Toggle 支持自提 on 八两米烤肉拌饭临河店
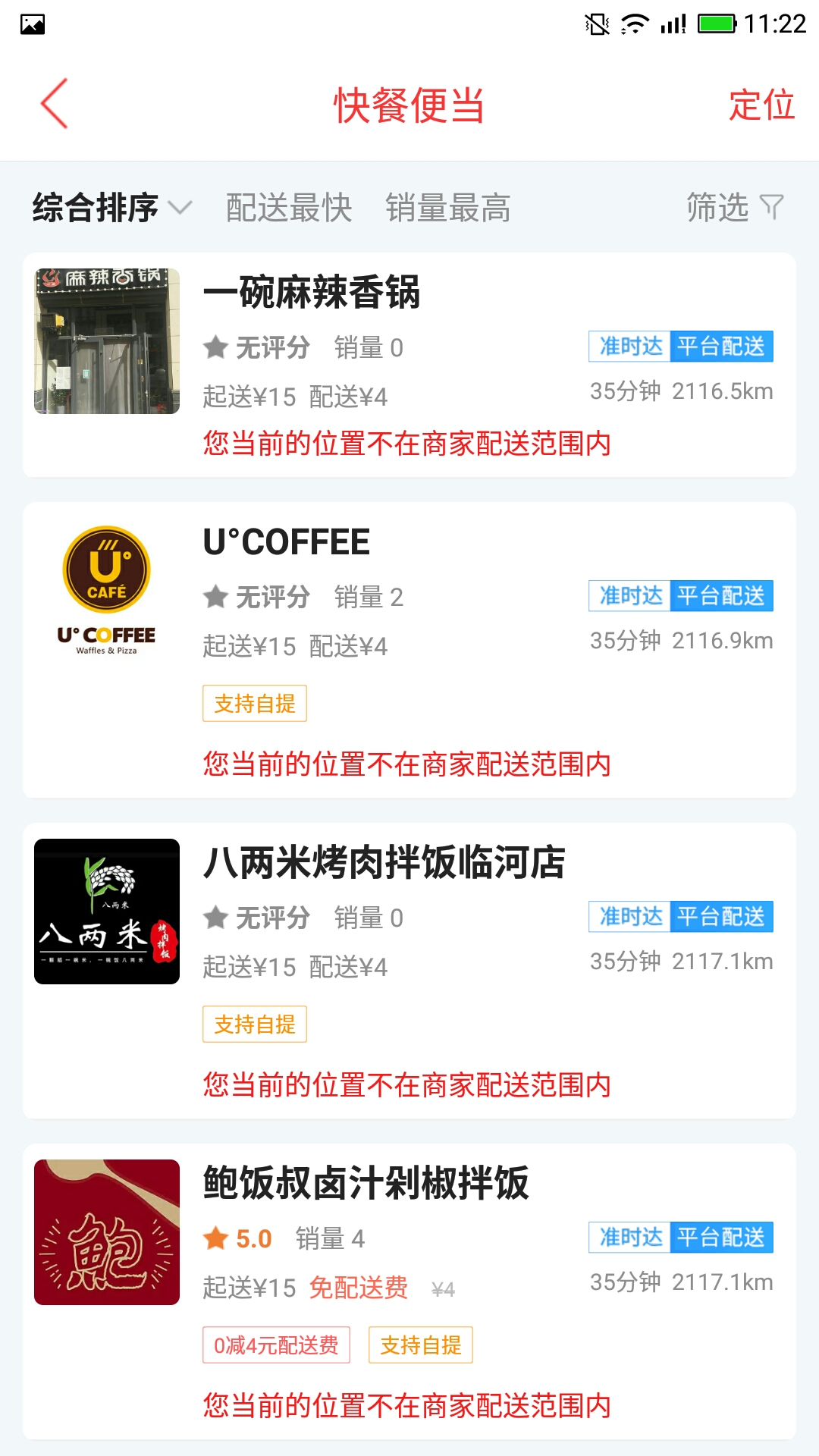 pos(255,1025)
